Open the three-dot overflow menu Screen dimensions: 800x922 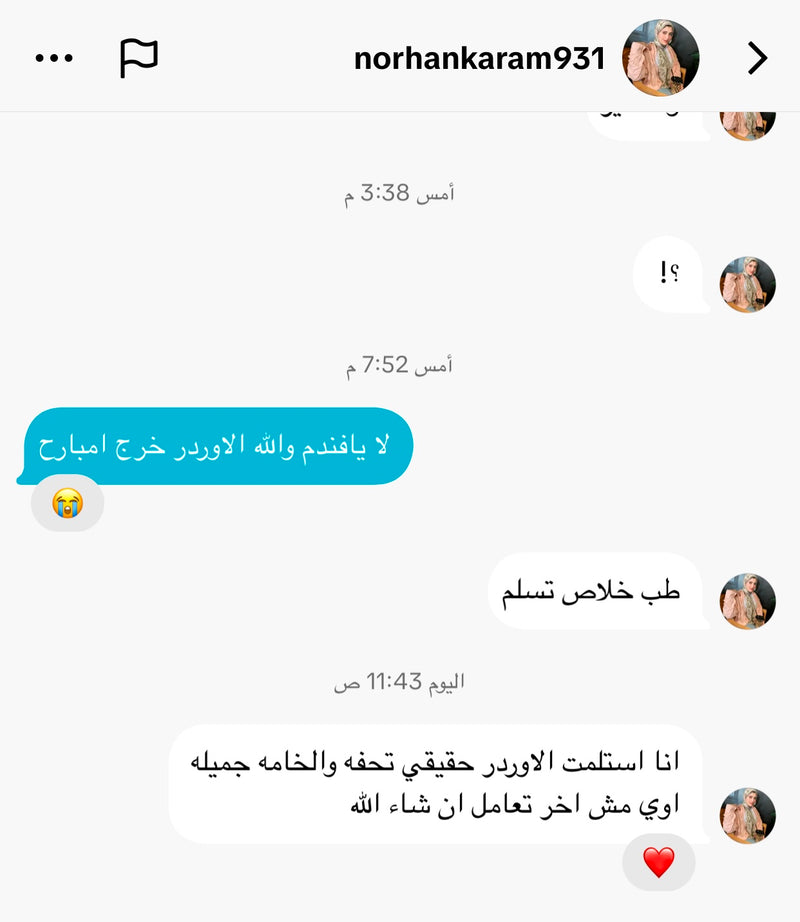pos(54,58)
